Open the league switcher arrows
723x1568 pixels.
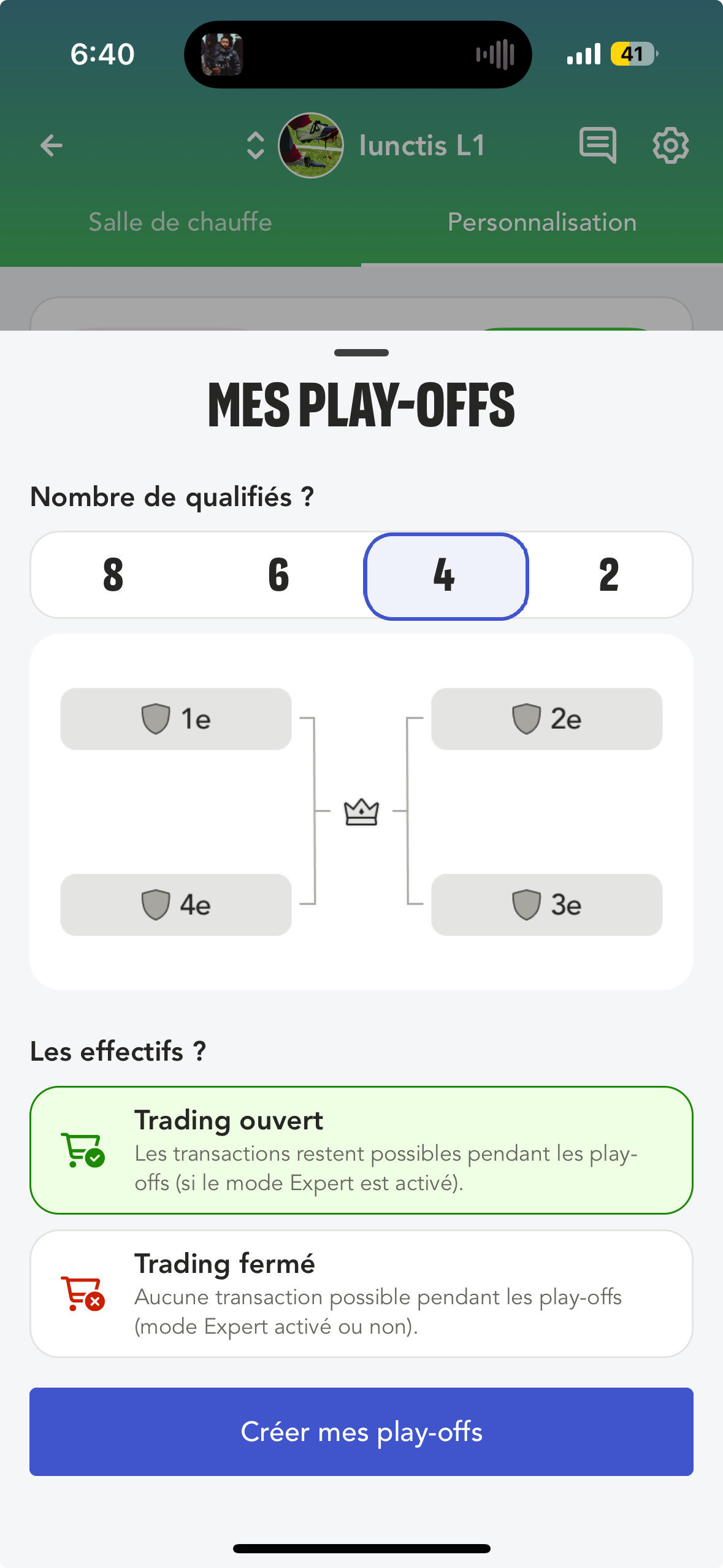click(255, 145)
